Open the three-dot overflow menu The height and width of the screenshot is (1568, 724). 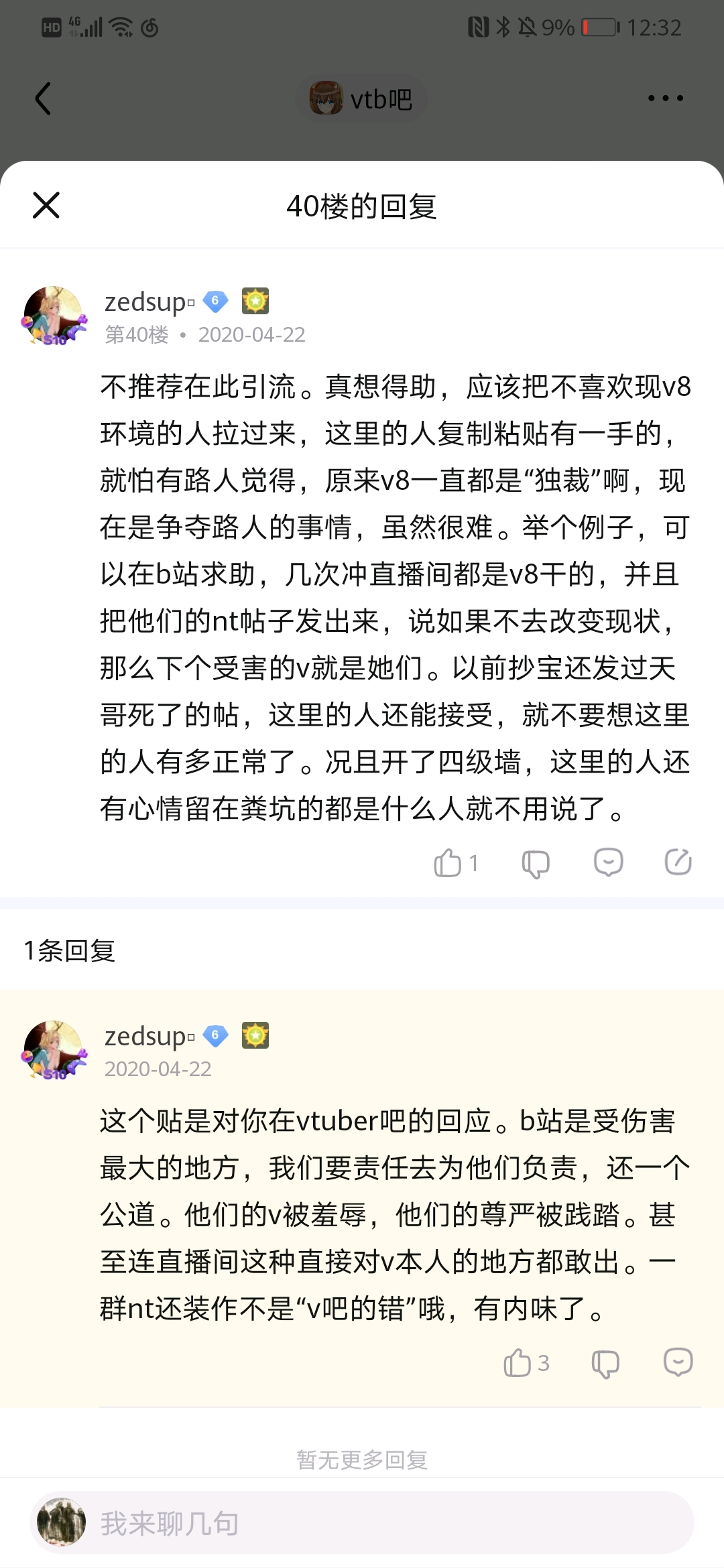tap(665, 99)
